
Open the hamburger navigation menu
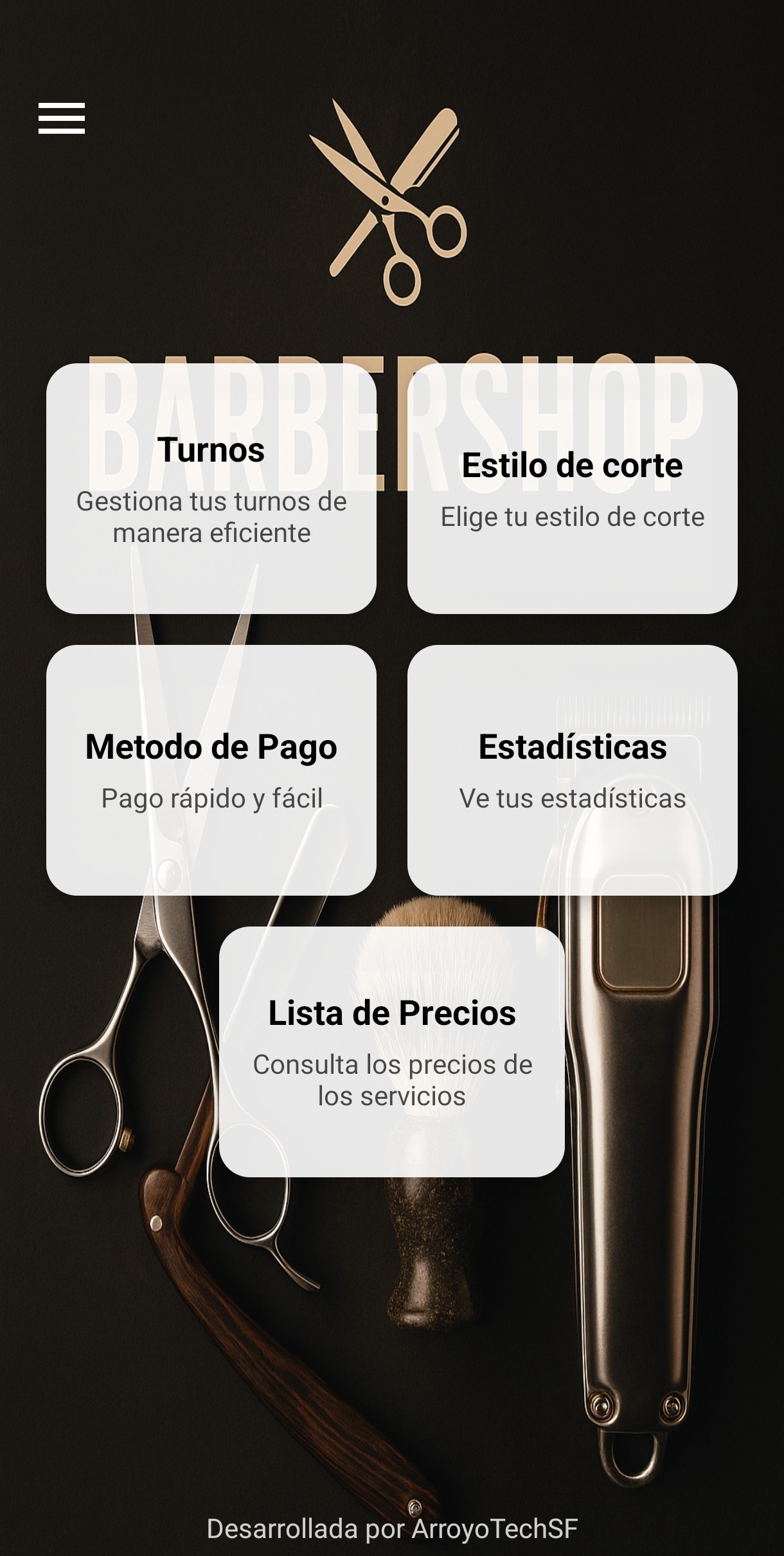tap(62, 119)
